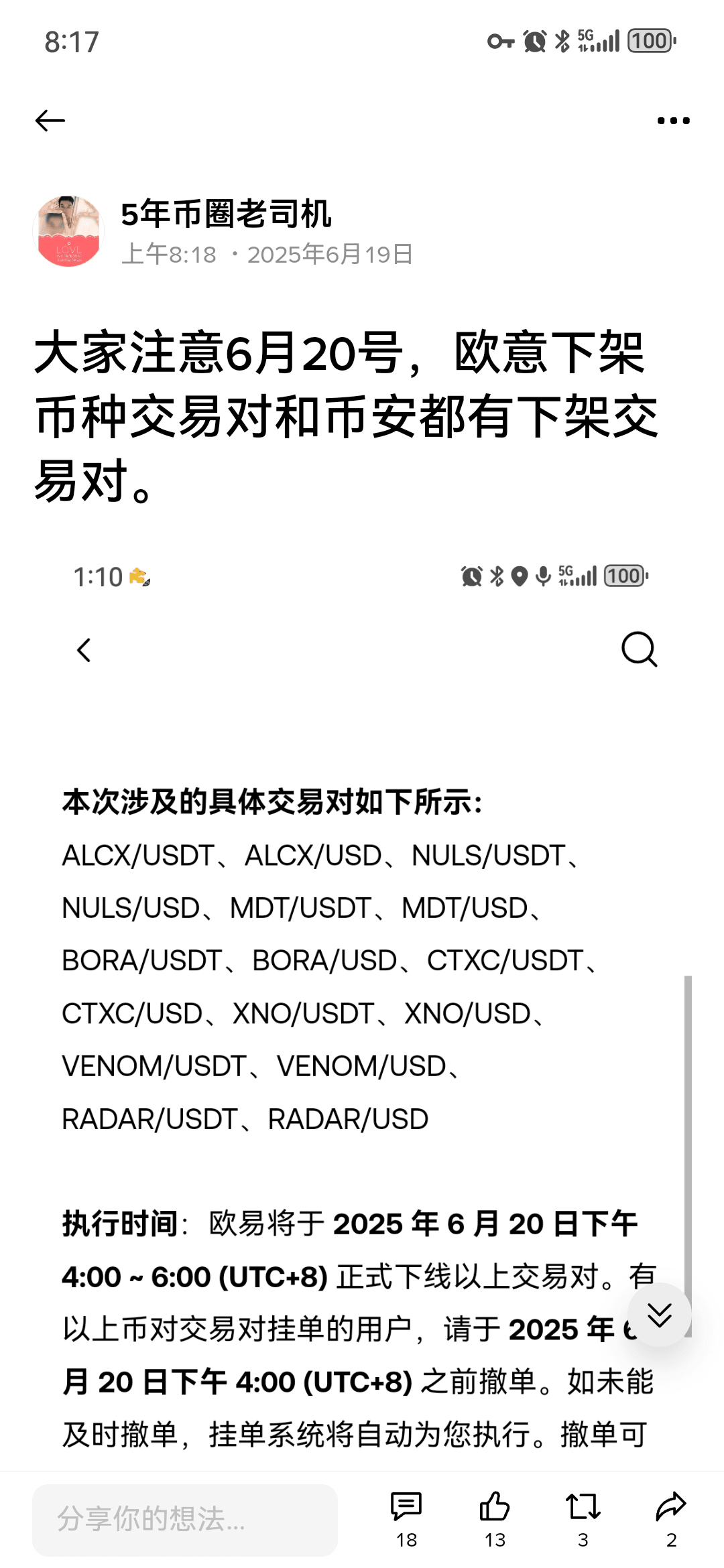
Task: Go back using the top-left arrow
Action: [50, 121]
